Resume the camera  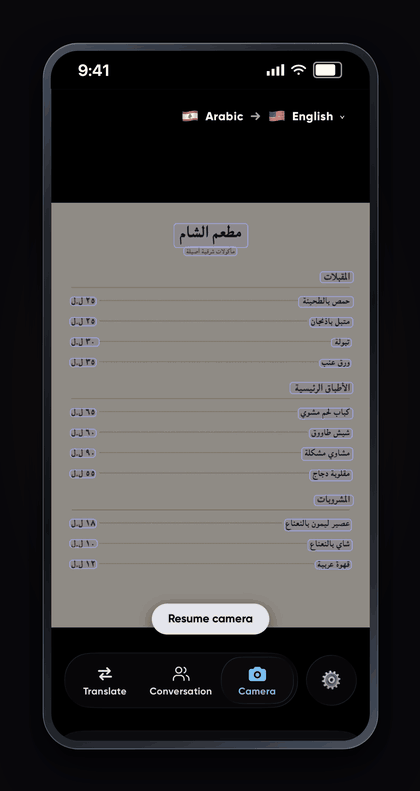(210, 618)
